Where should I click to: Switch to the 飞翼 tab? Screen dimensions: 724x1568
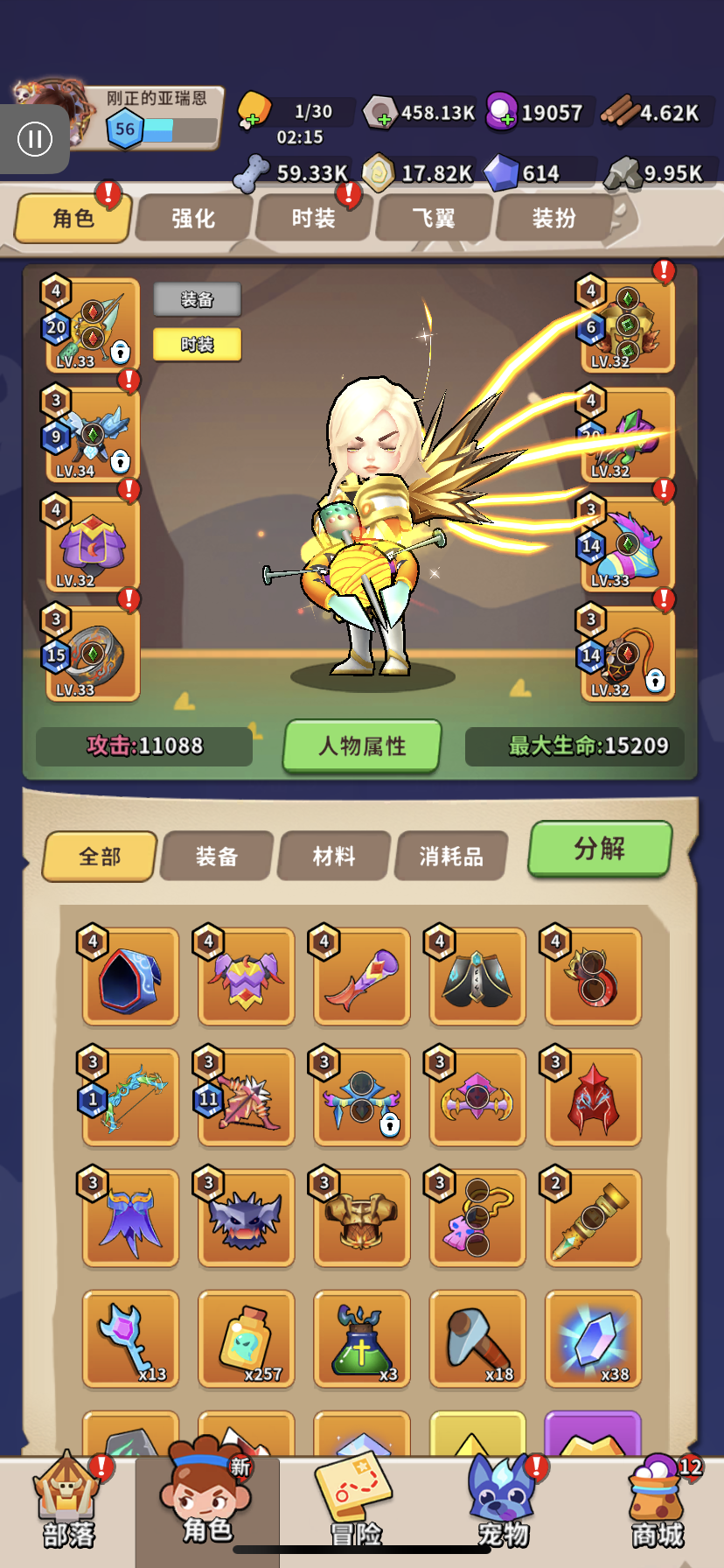434,219
